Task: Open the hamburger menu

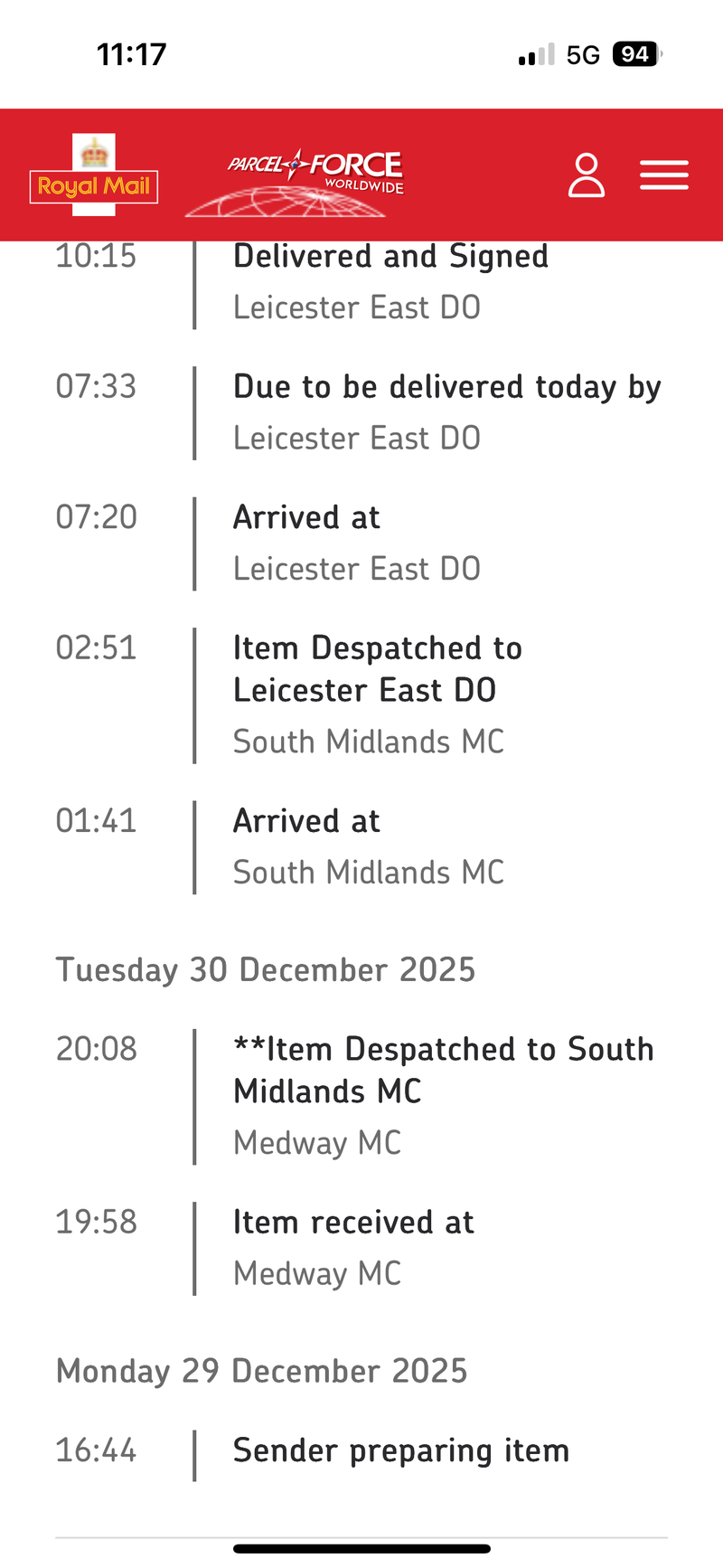Action: (664, 175)
